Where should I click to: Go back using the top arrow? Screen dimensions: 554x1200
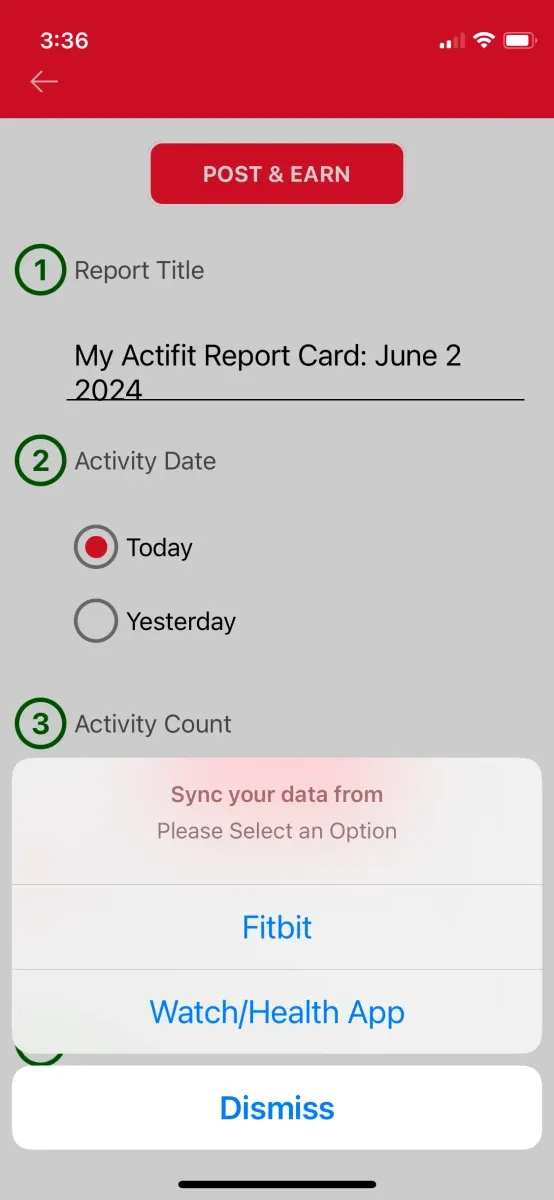point(44,82)
